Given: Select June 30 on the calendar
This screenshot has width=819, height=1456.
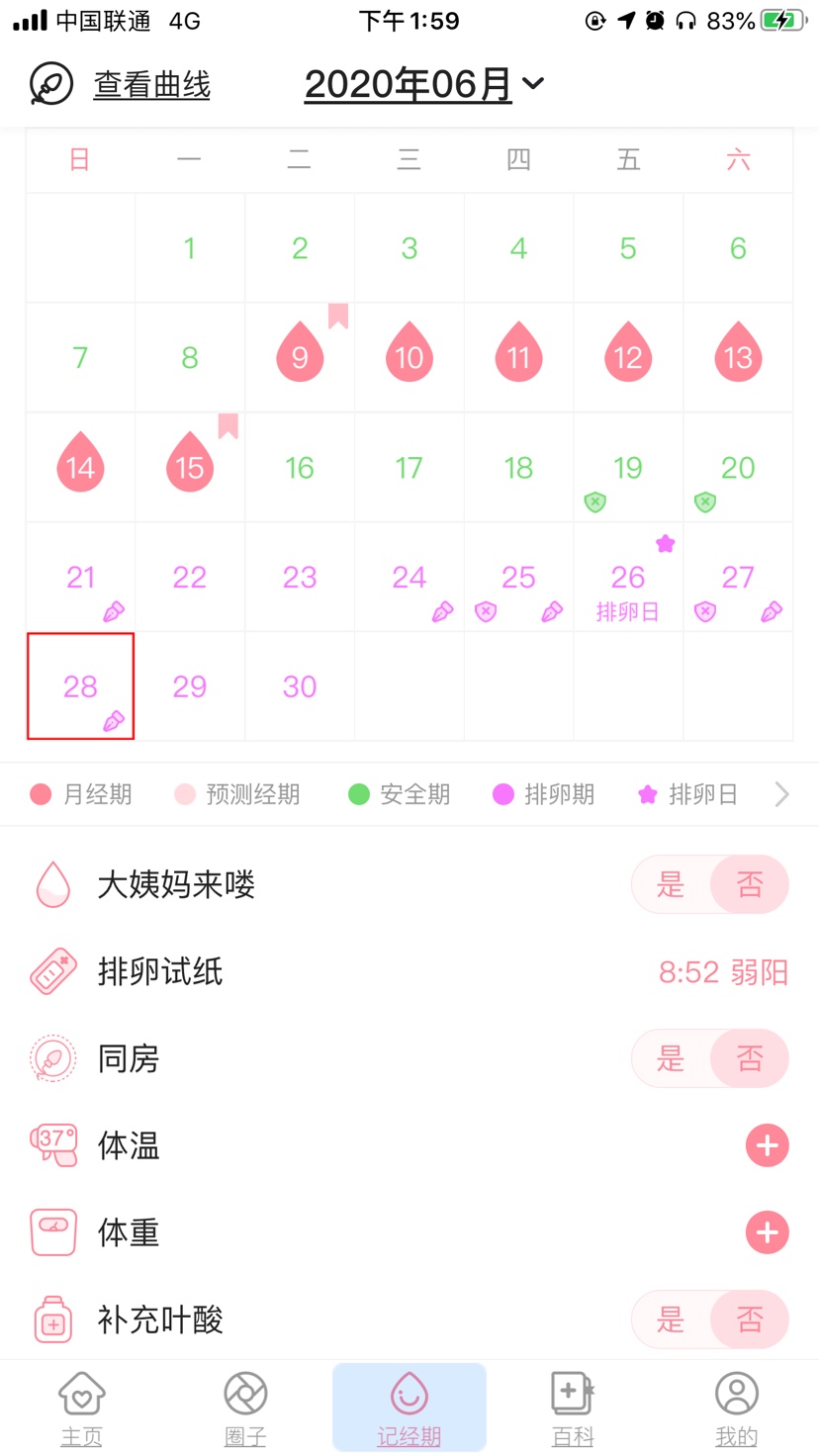Looking at the screenshot, I should point(300,686).
